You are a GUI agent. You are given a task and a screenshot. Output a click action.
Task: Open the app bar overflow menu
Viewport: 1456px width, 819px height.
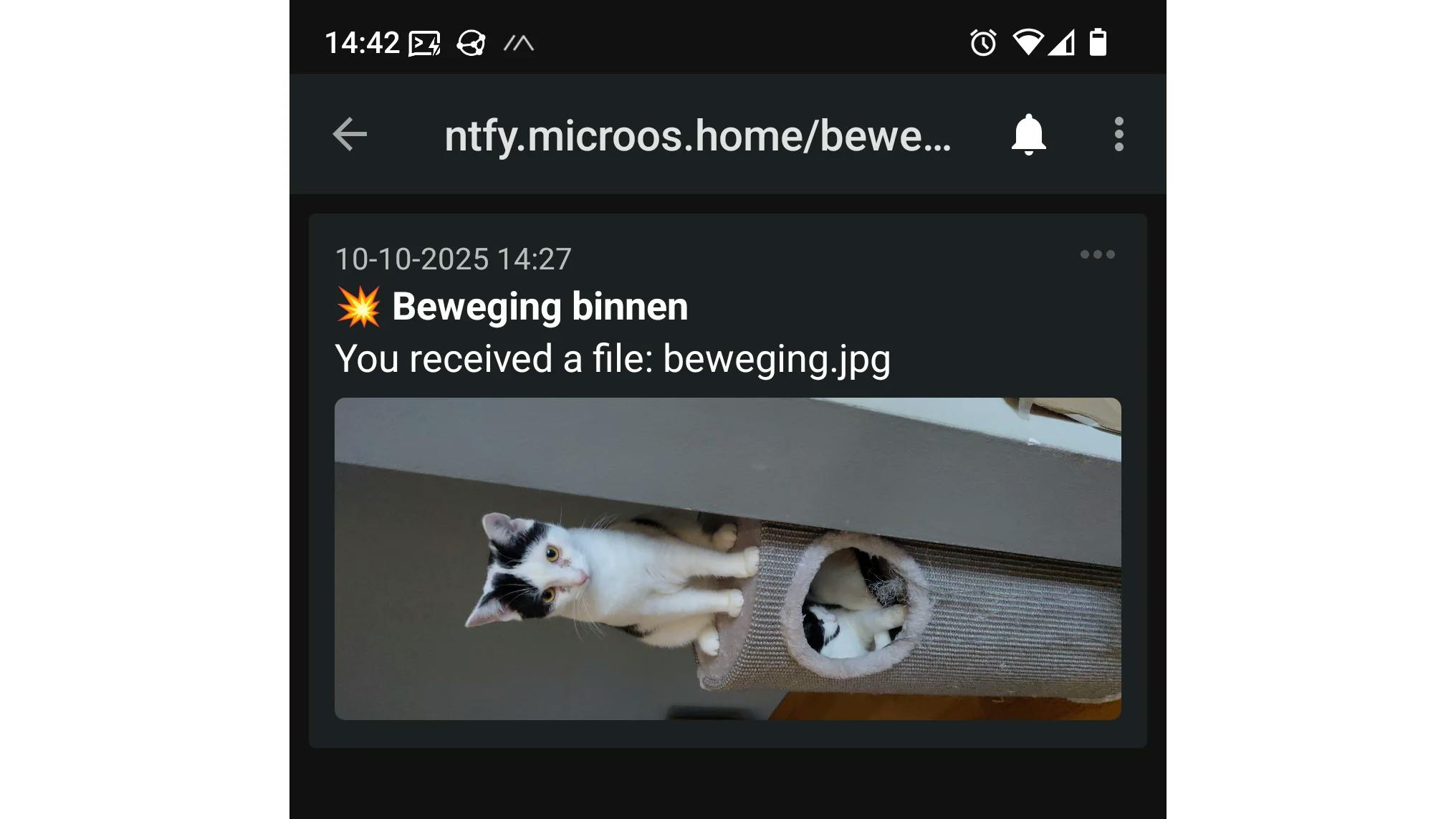point(1119,135)
